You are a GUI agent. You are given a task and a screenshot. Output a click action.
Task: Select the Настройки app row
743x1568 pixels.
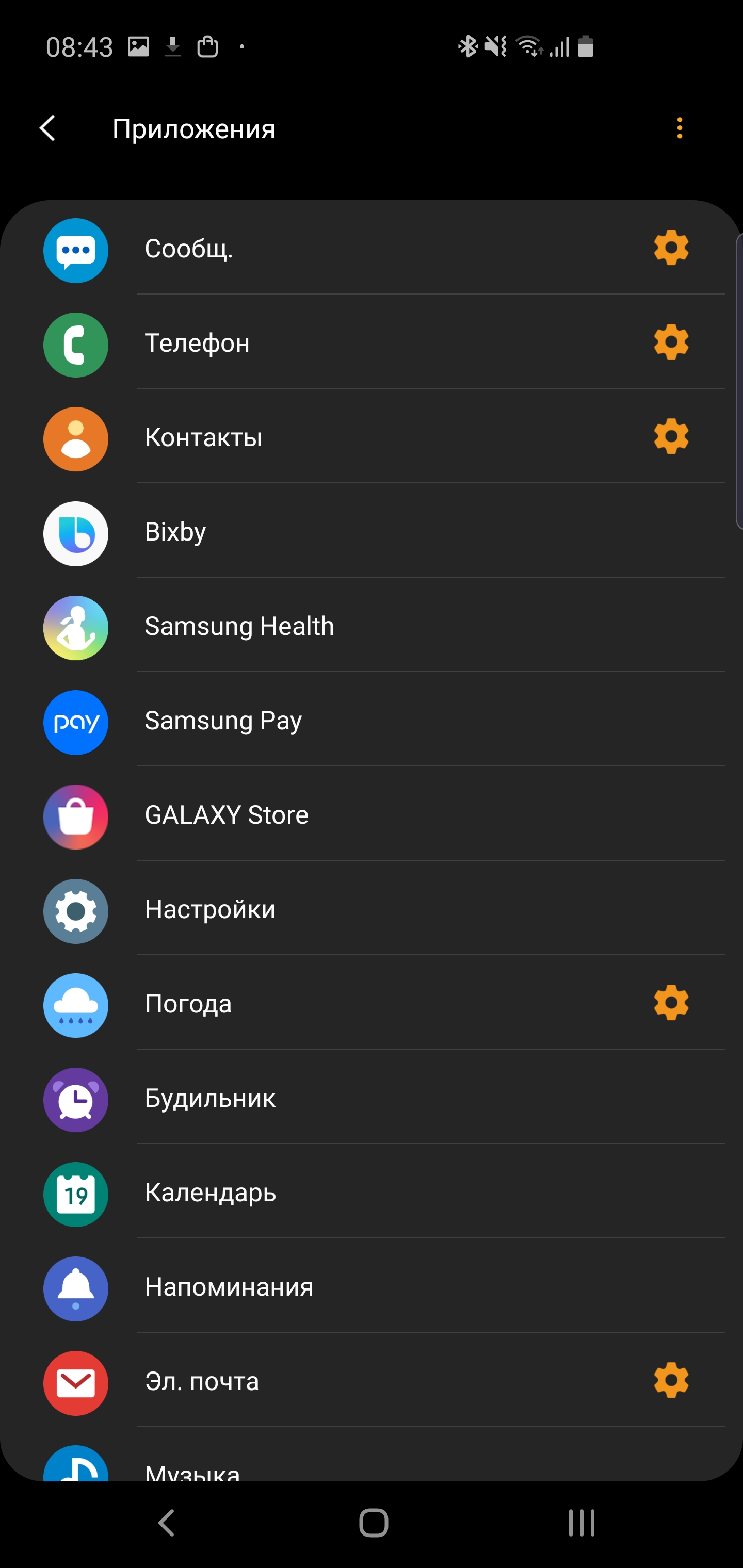click(365, 909)
